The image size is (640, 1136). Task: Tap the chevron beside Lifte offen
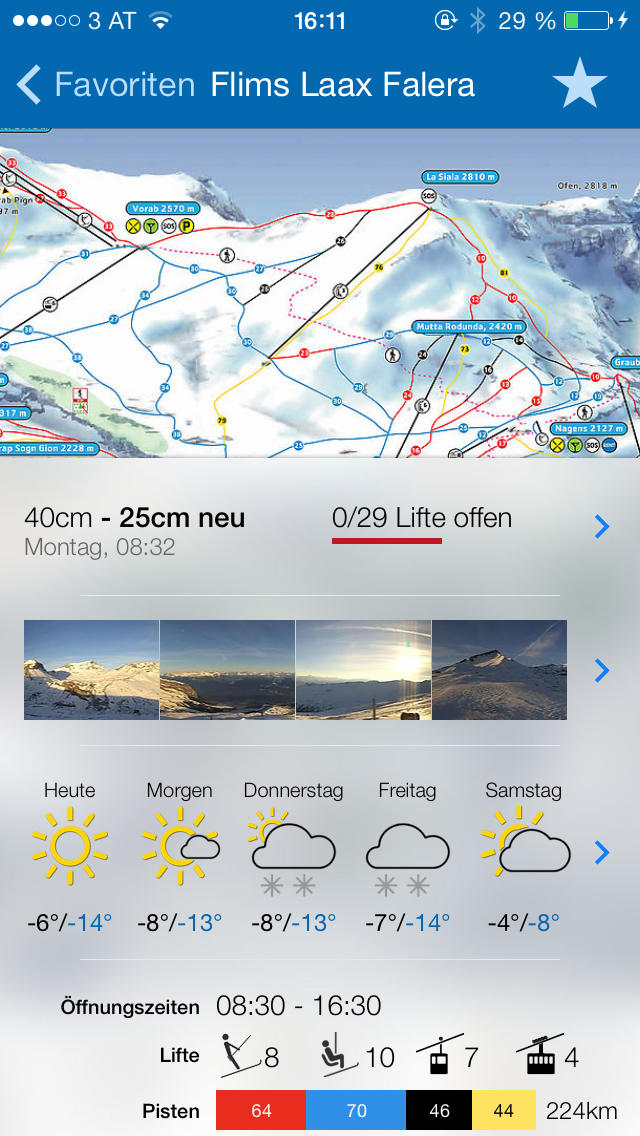click(x=602, y=527)
